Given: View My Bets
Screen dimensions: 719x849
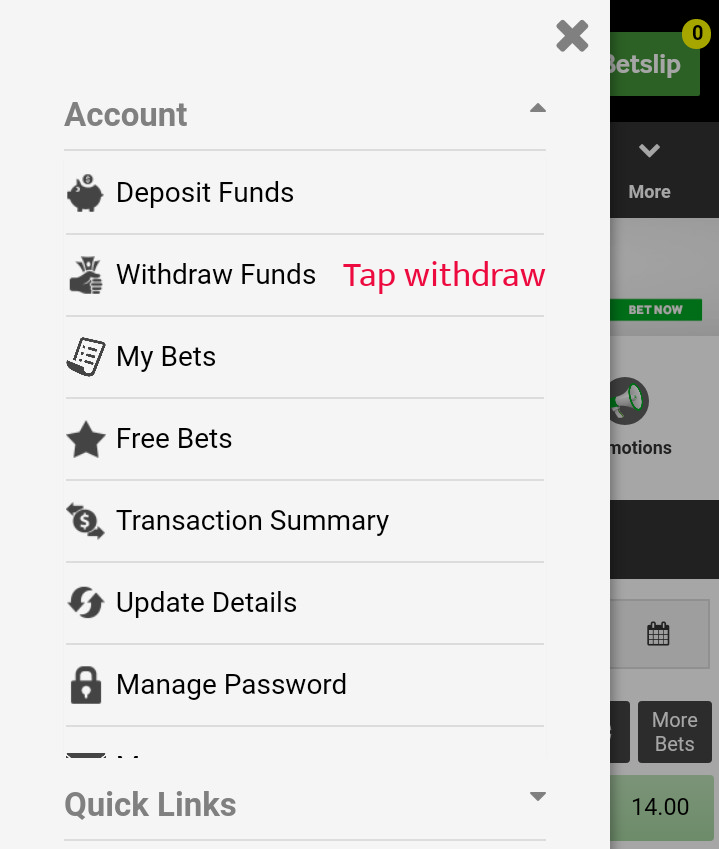Looking at the screenshot, I should [304, 357].
